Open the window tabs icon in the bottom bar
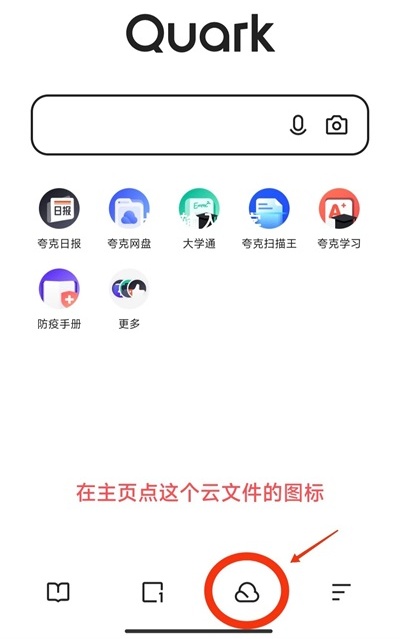400x639 pixels. coord(152,592)
